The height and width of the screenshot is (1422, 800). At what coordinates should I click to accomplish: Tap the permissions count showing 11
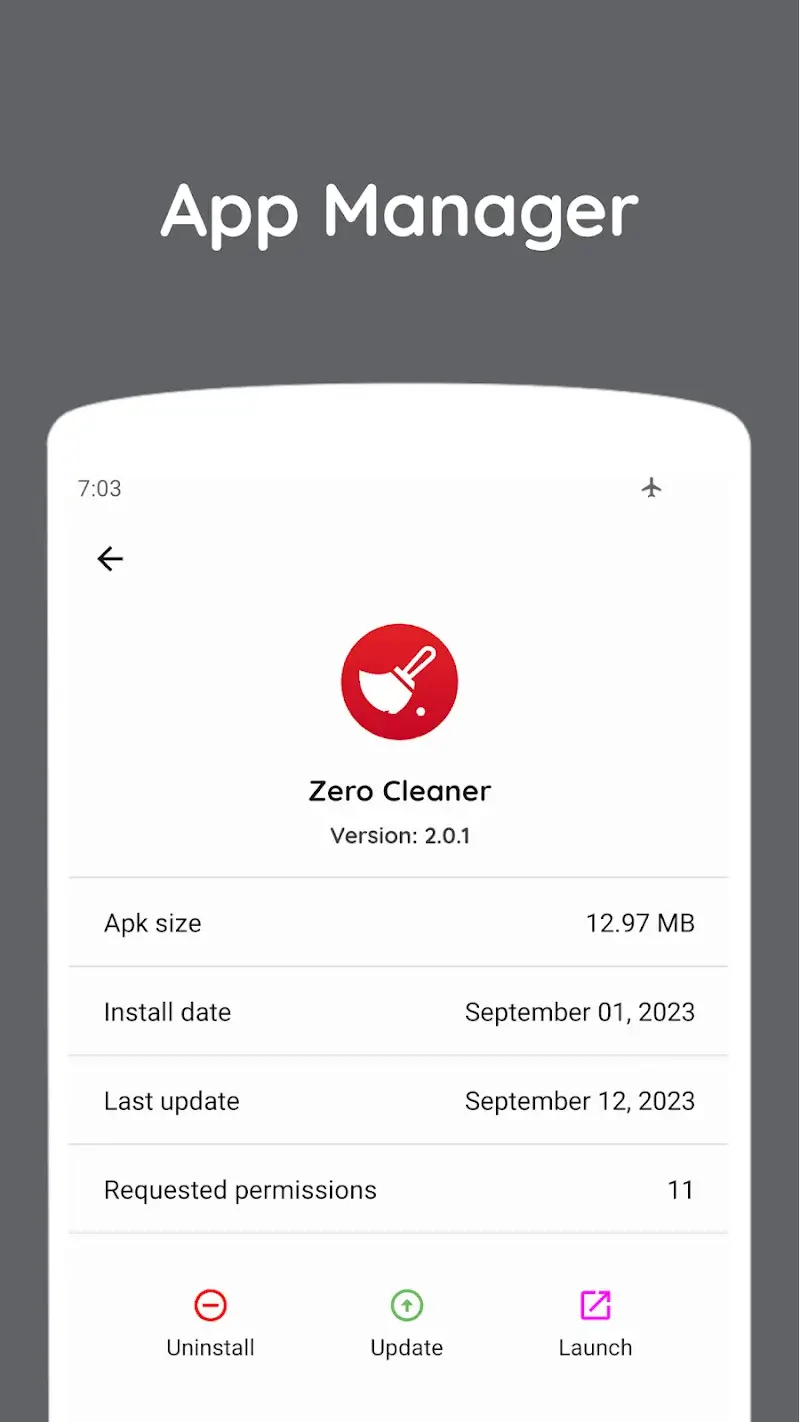pos(682,1189)
